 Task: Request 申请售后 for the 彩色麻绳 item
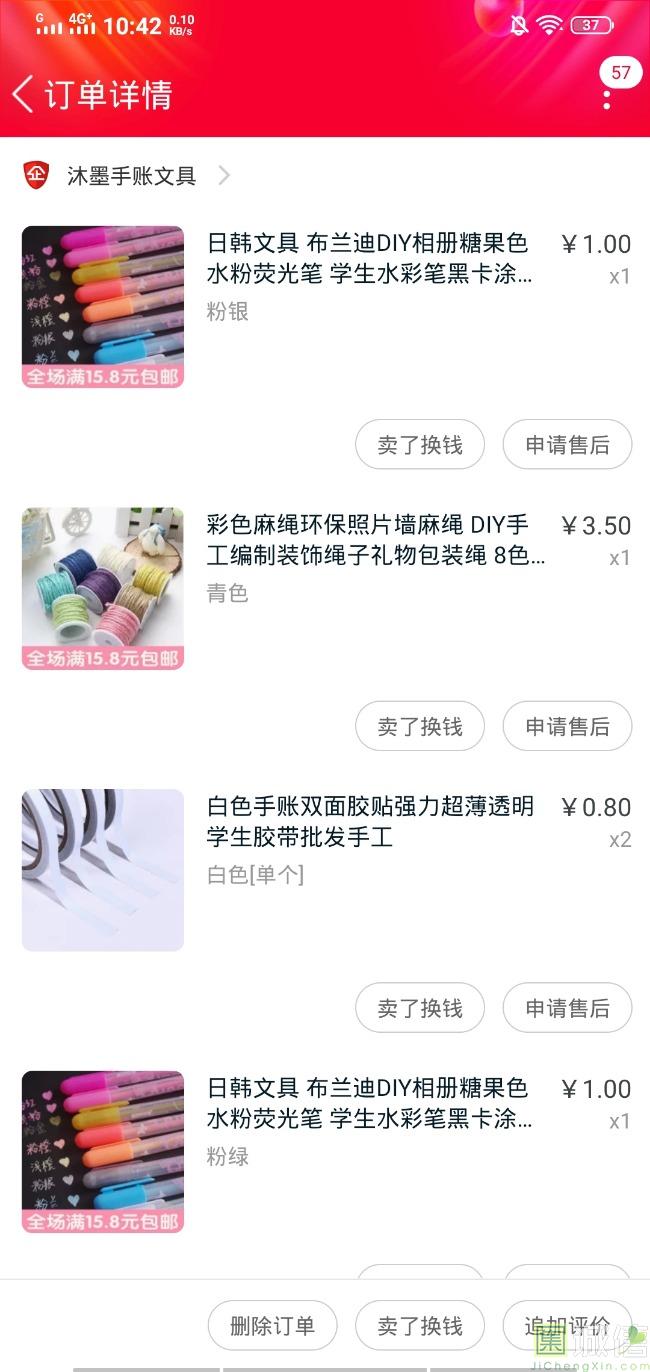click(x=567, y=727)
